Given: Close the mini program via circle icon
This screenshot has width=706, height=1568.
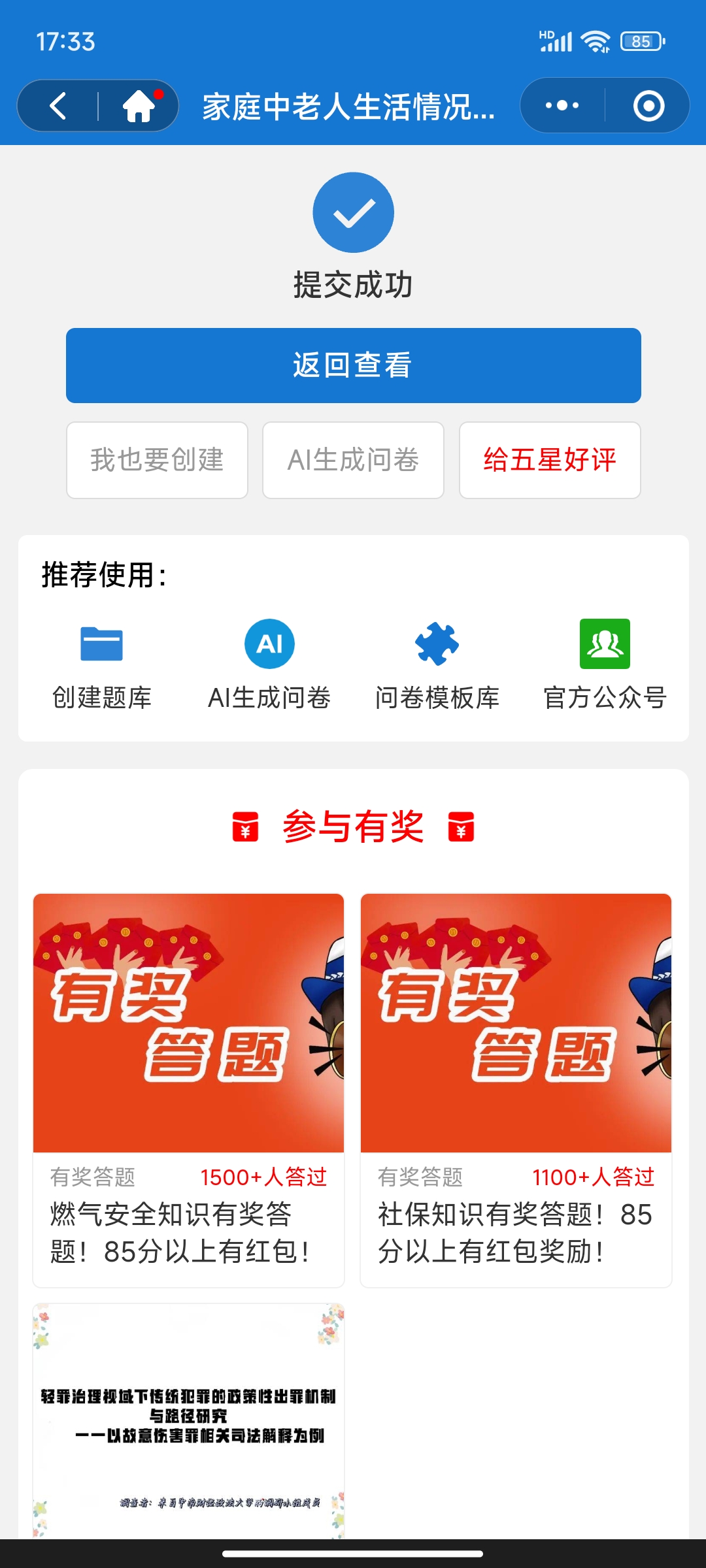Looking at the screenshot, I should click(648, 106).
